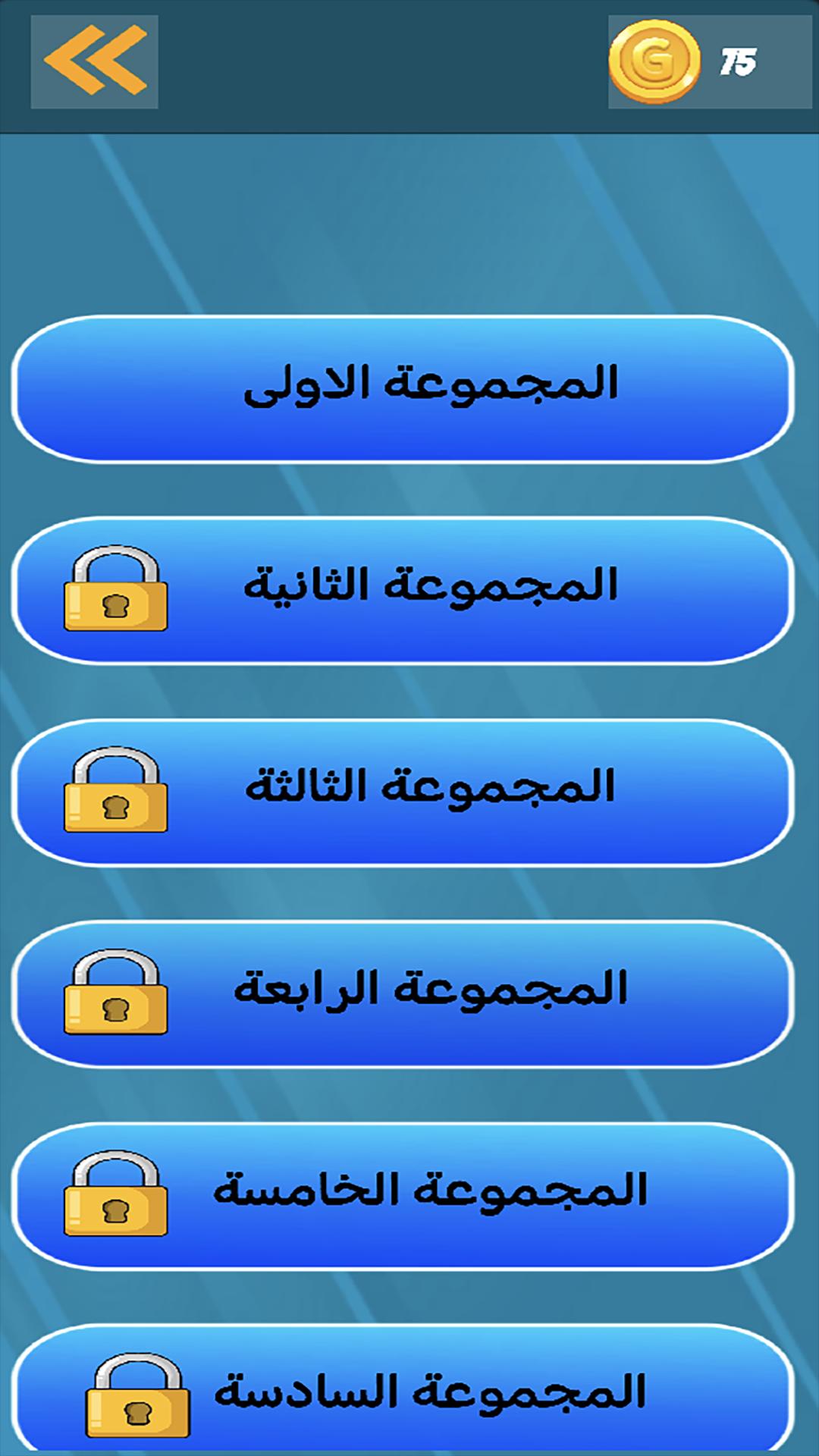Open المجموعة الاولى
This screenshot has height=1456, width=819.
pyautogui.click(x=403, y=389)
